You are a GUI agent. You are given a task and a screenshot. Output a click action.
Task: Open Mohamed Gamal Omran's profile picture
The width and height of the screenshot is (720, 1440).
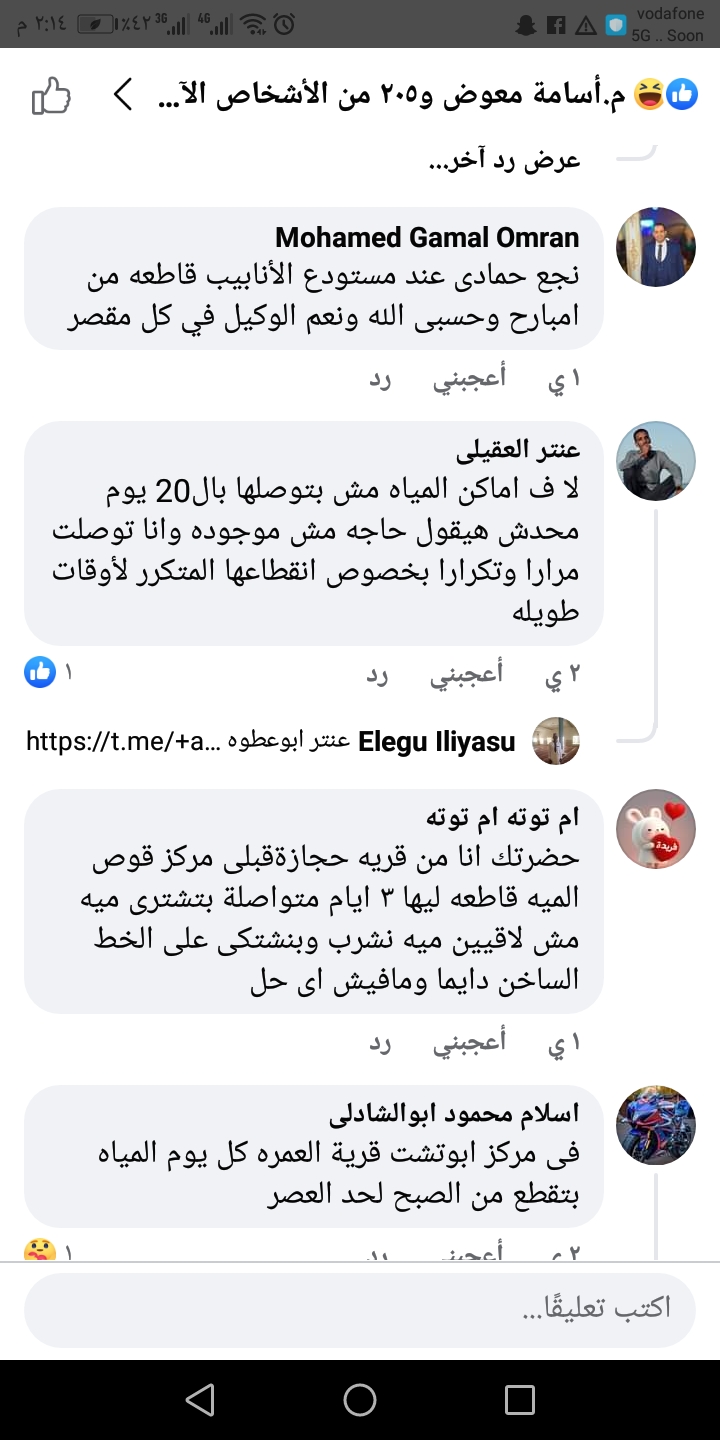point(655,247)
